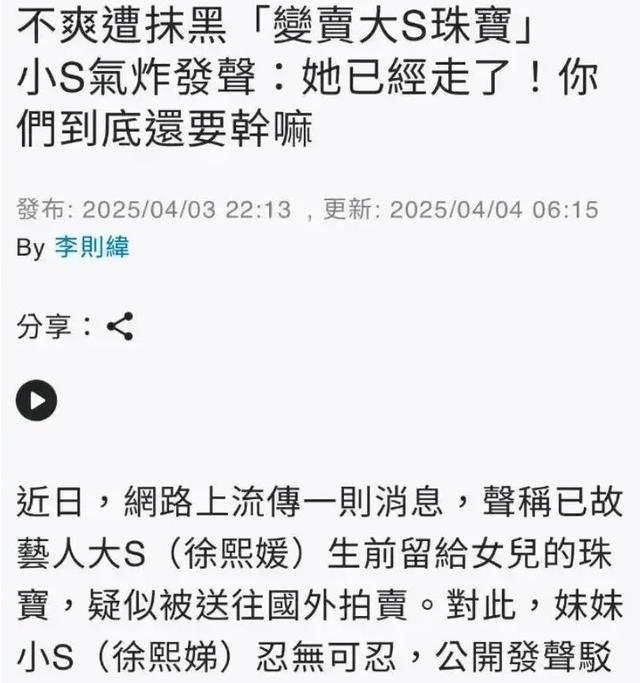Screen dimensions: 640x683
Task: Play the article audio
Action: pos(37,402)
